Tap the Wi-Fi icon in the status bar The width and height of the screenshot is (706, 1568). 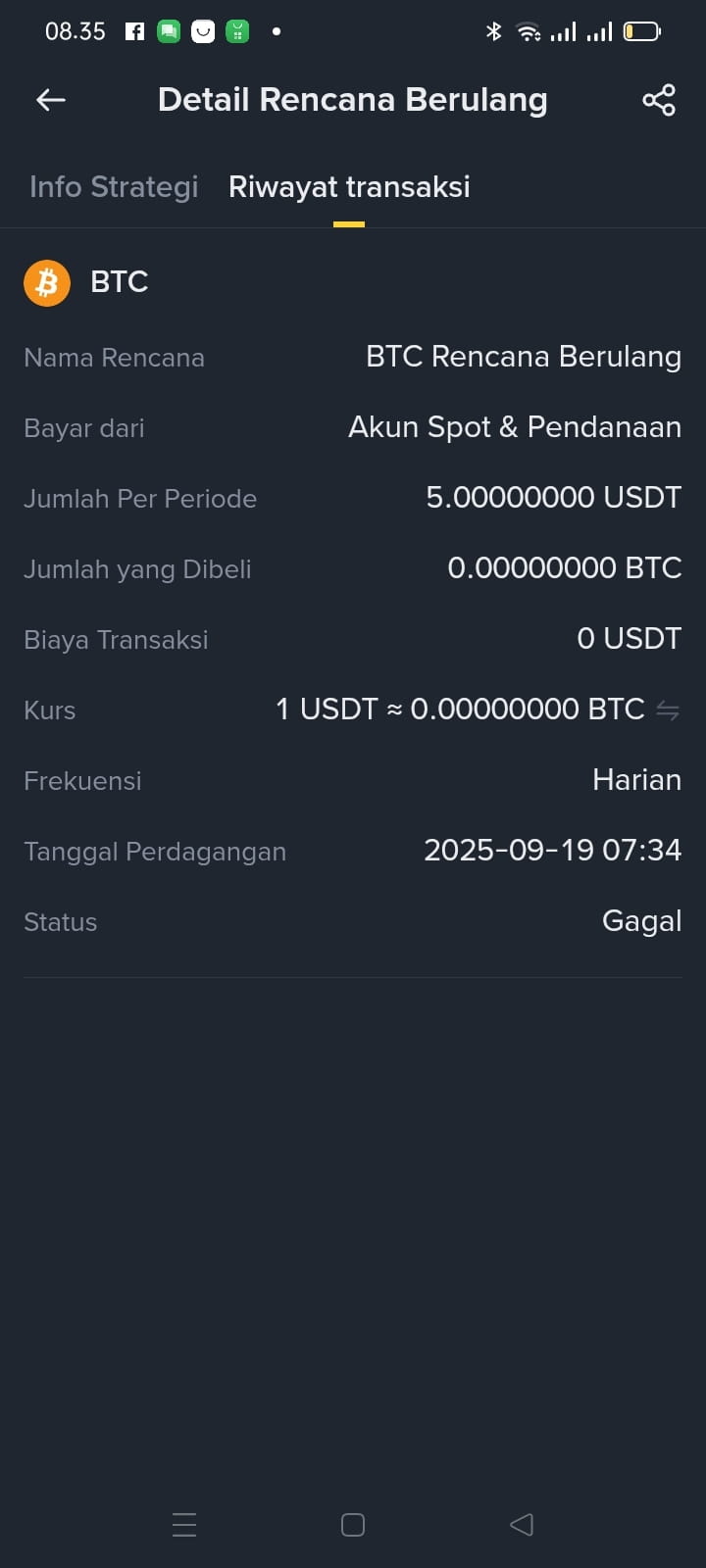pyautogui.click(x=529, y=30)
